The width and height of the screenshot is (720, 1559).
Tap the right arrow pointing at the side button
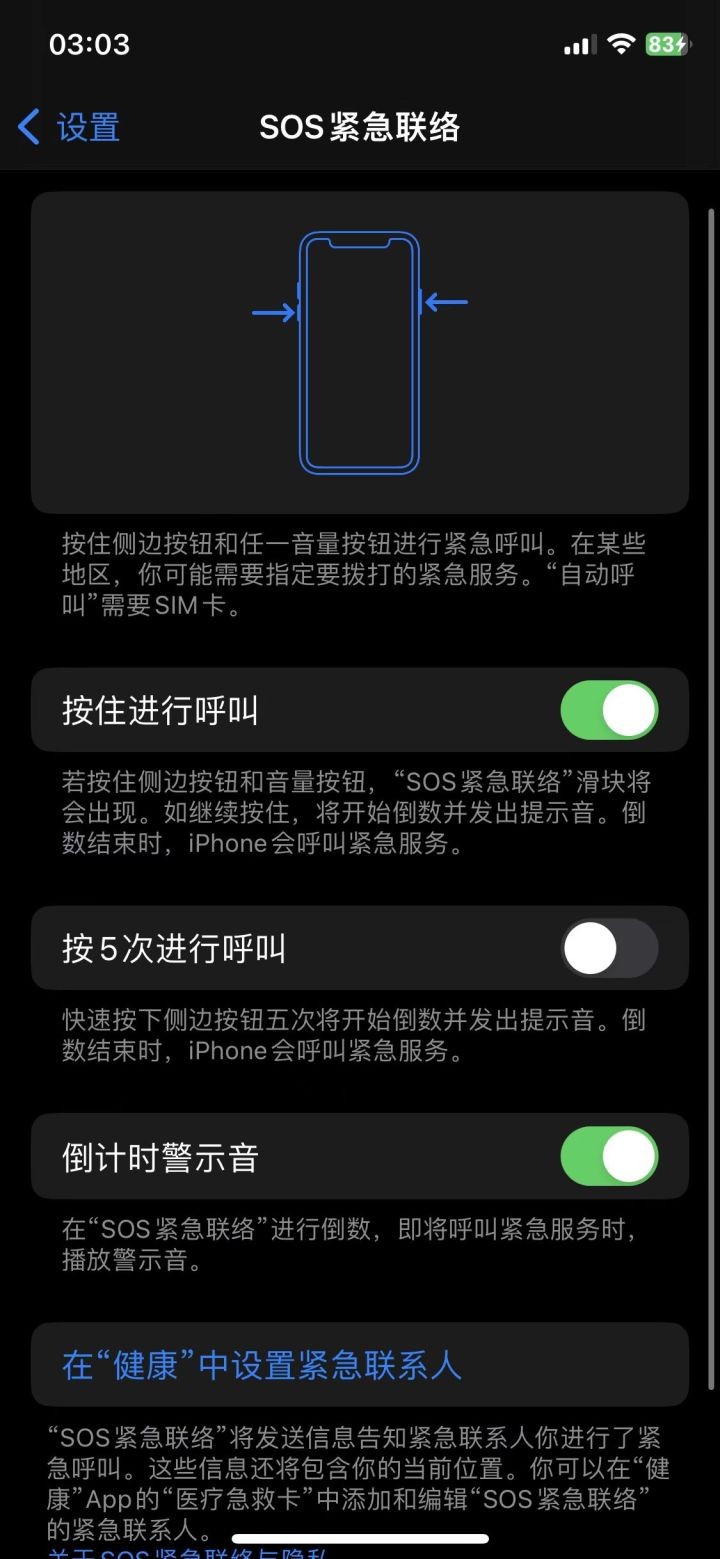pyautogui.click(x=447, y=301)
